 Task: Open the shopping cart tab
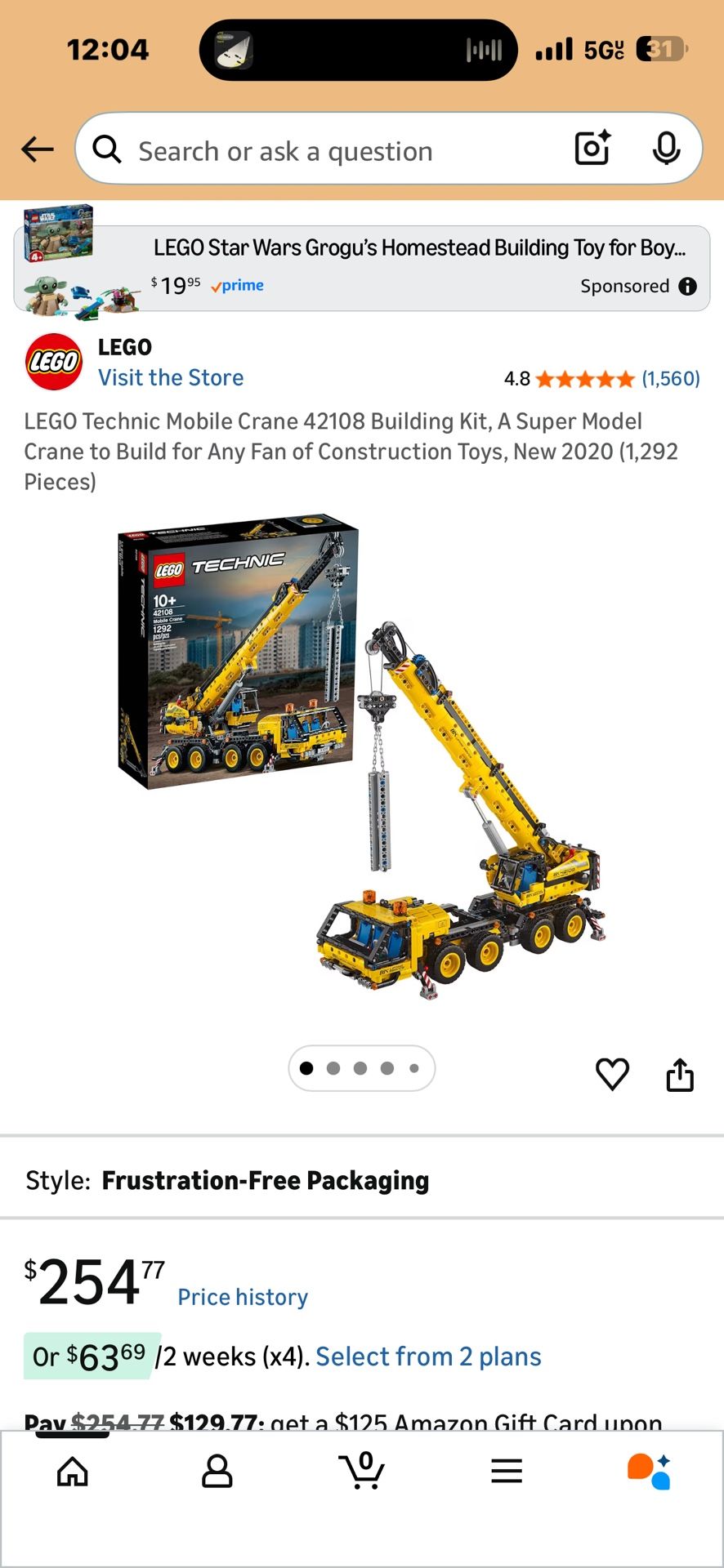coord(361,1472)
